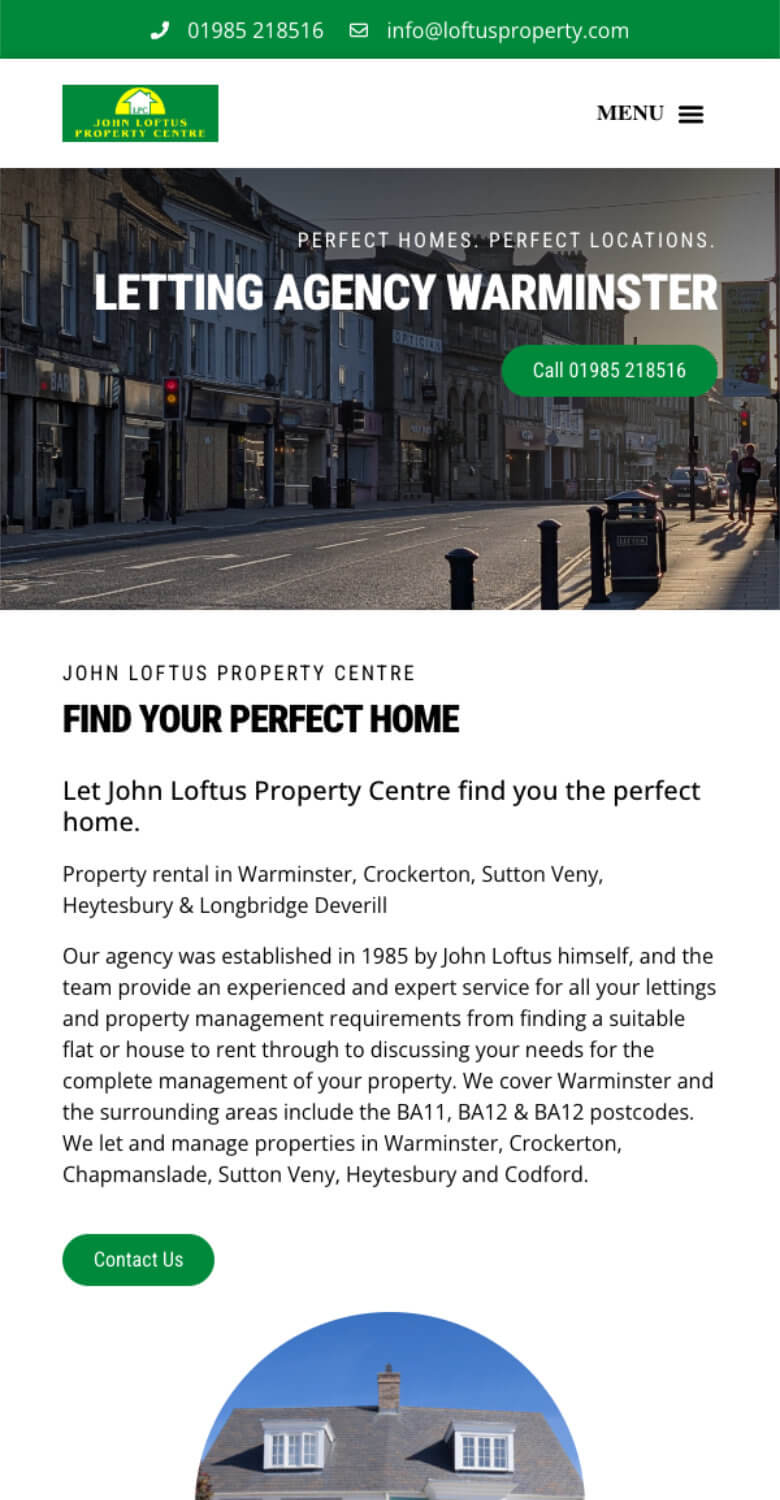Open the Contact Us page

(138, 1259)
